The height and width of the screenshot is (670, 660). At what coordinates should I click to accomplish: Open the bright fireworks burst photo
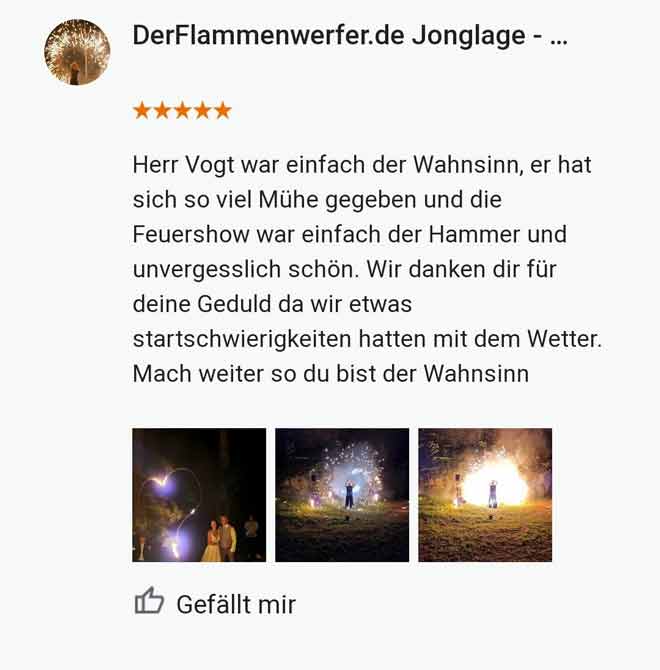coord(485,495)
